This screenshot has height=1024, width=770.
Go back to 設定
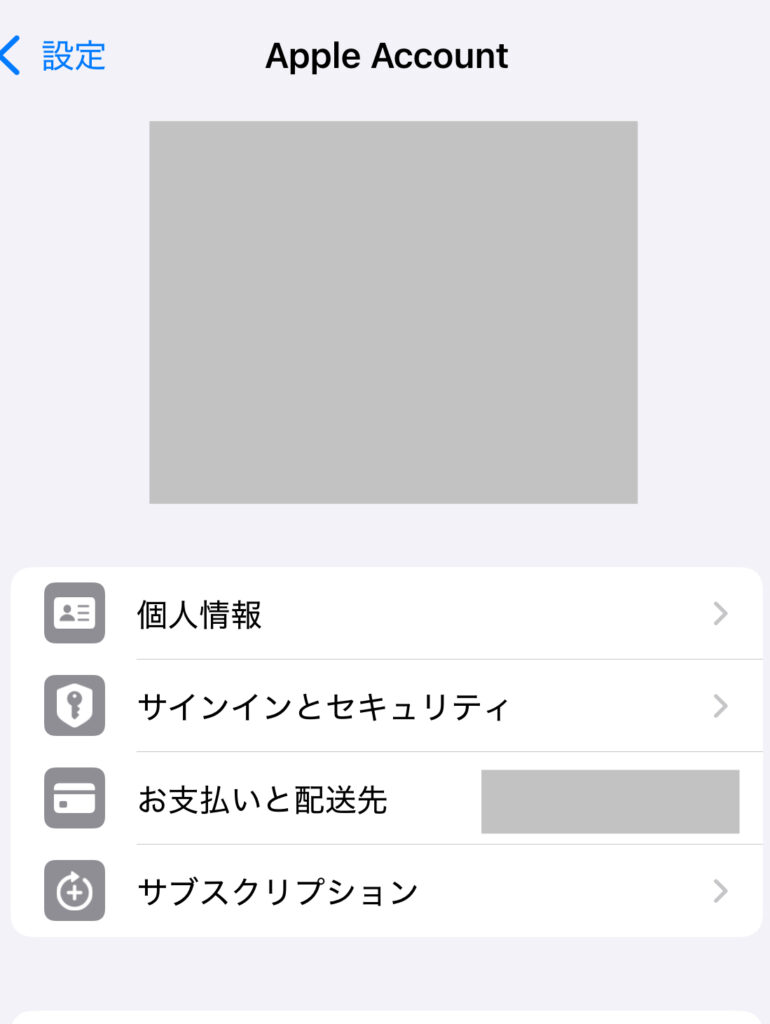pos(56,56)
